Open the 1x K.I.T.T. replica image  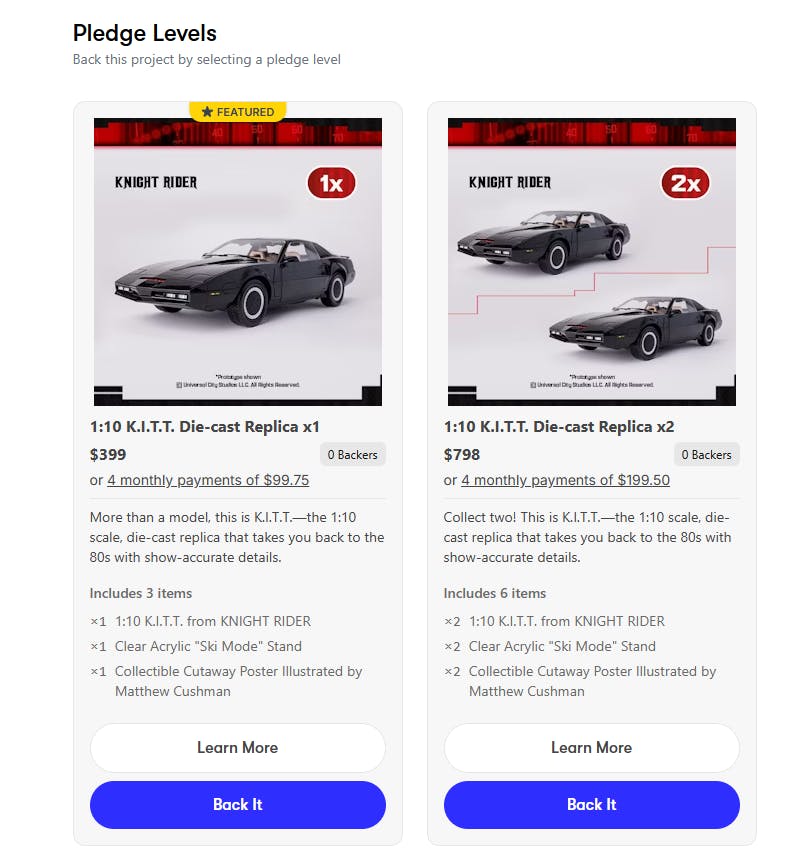(237, 262)
